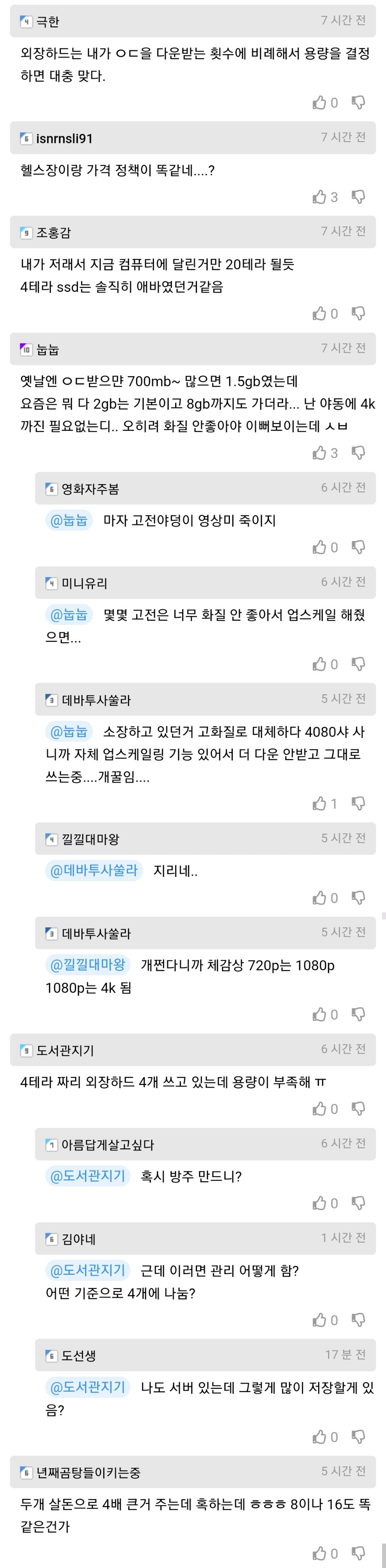
Task: Downvote 낄낄대마왕's reply
Action: pyautogui.click(x=359, y=898)
